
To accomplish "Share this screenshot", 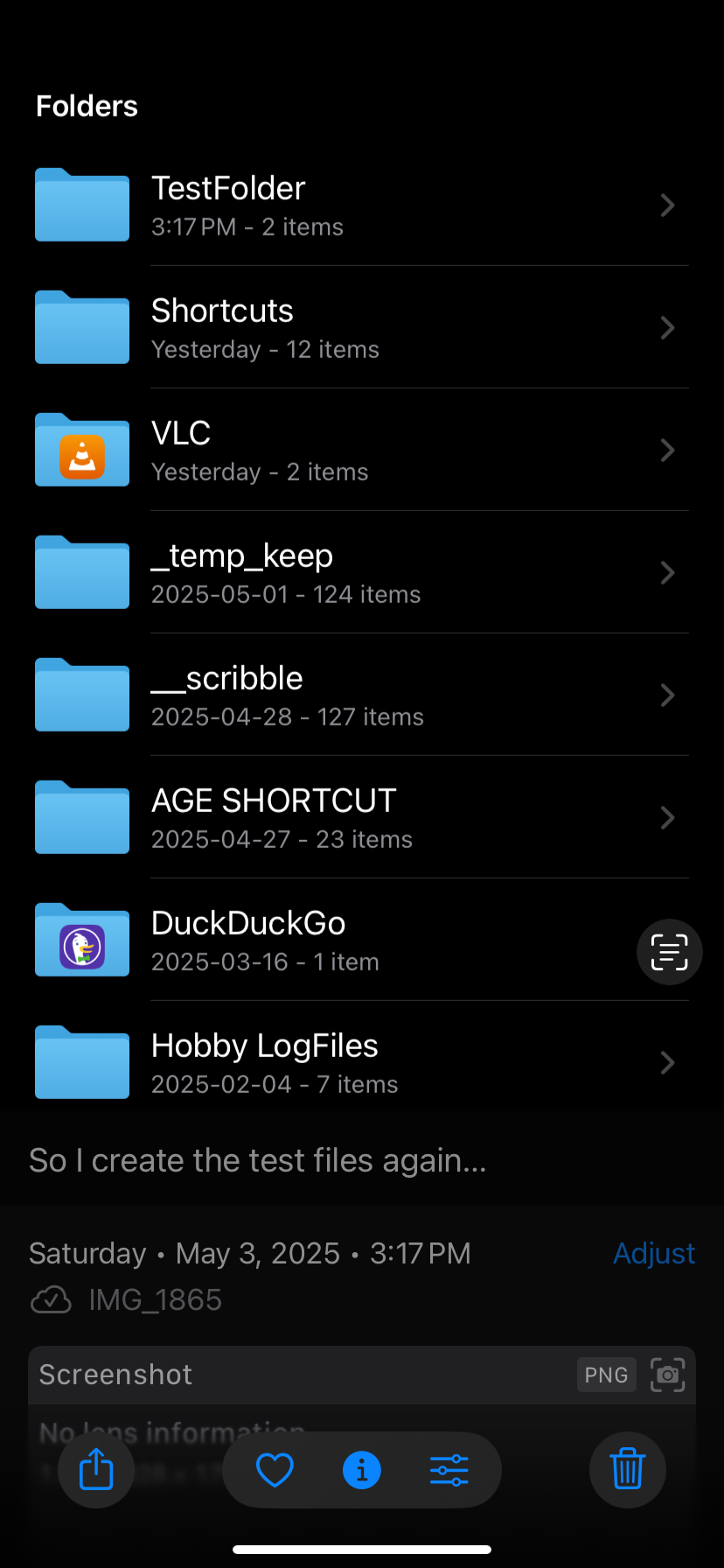I will tap(96, 1469).
